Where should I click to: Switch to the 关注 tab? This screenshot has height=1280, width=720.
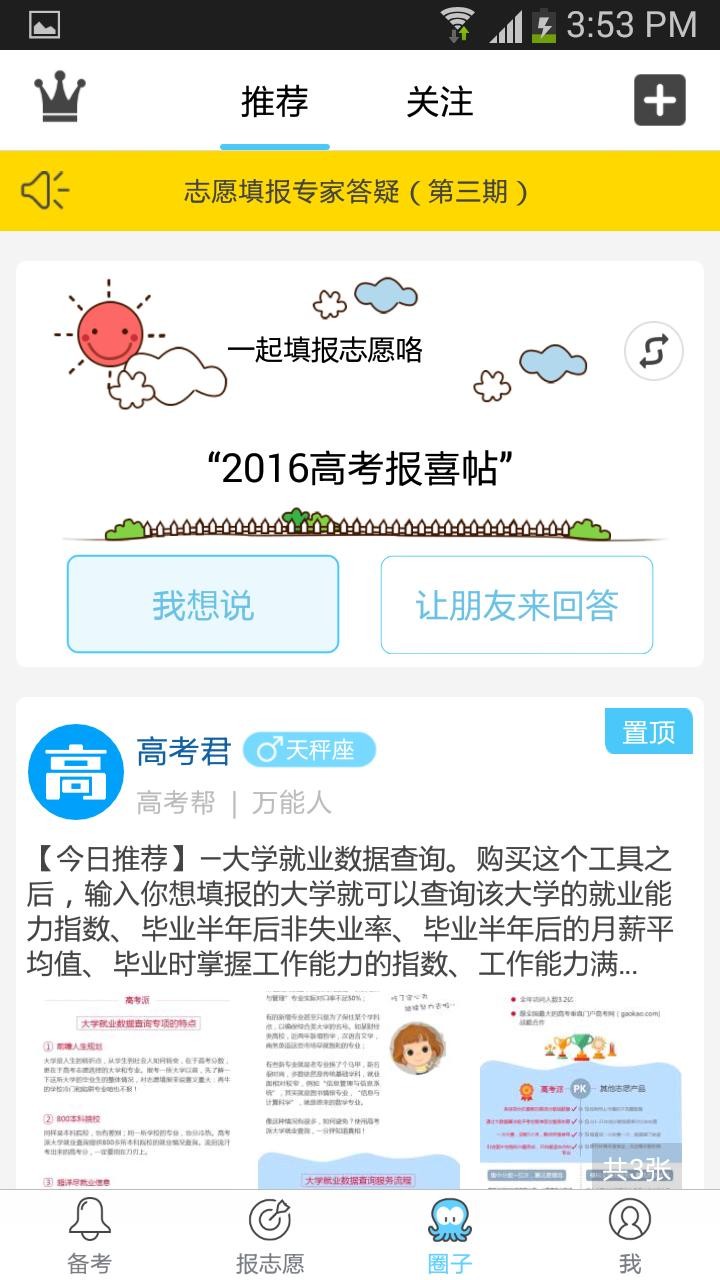439,102
